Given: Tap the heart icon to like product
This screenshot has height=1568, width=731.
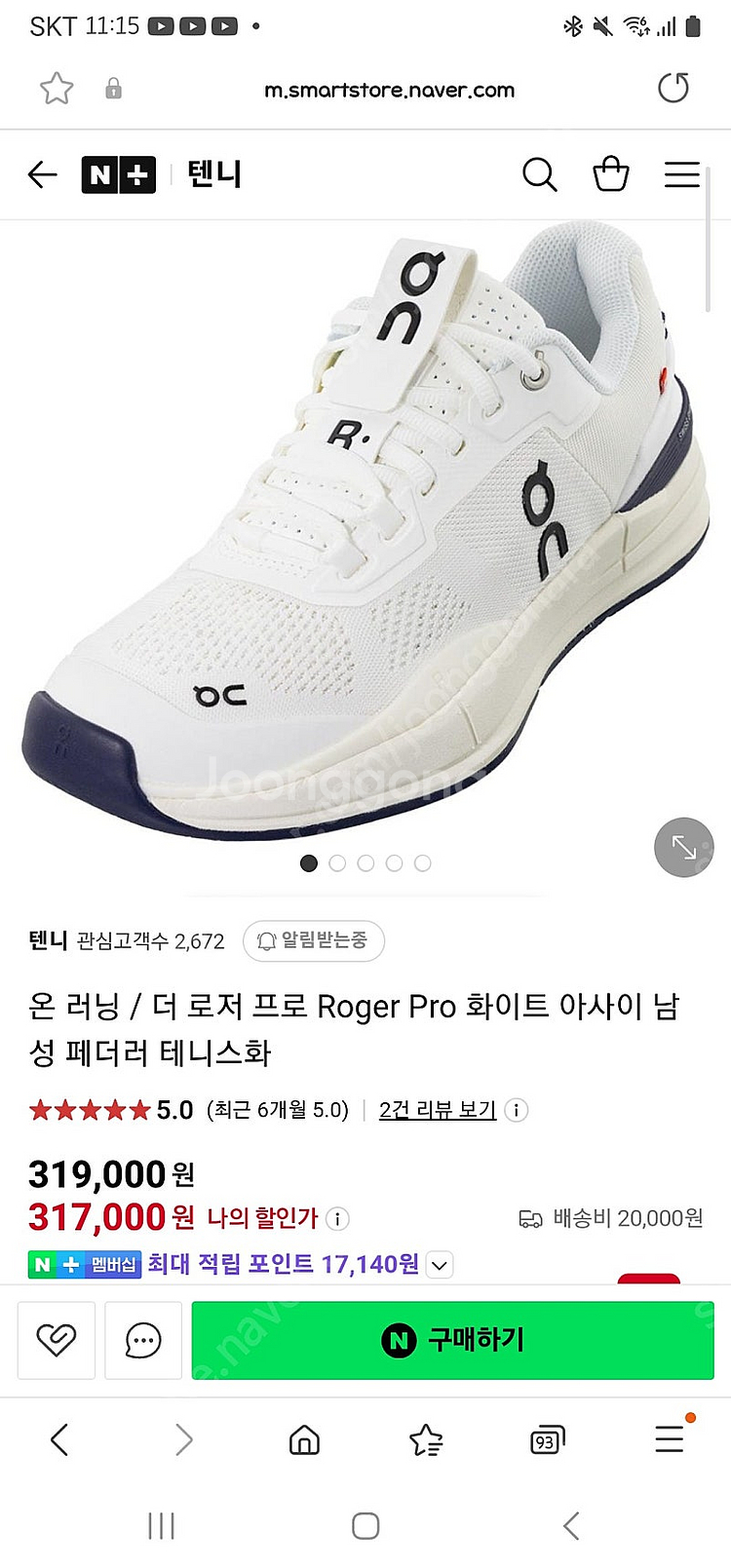Looking at the screenshot, I should pyautogui.click(x=56, y=1340).
